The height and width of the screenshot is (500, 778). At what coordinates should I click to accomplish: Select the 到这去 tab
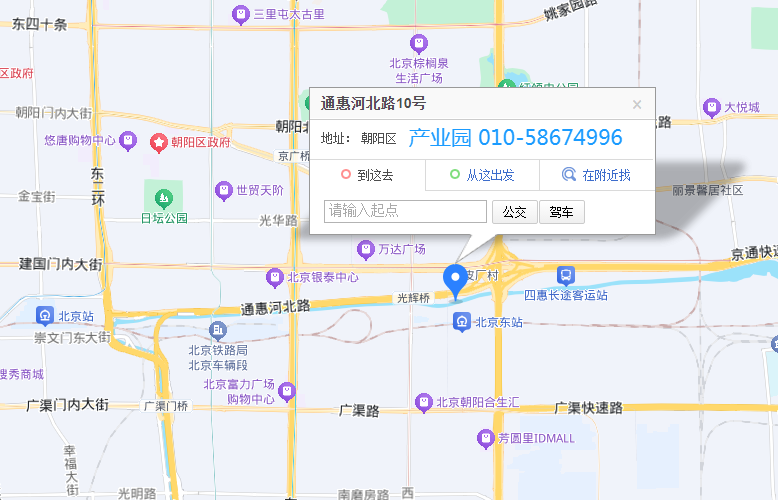pos(367,175)
